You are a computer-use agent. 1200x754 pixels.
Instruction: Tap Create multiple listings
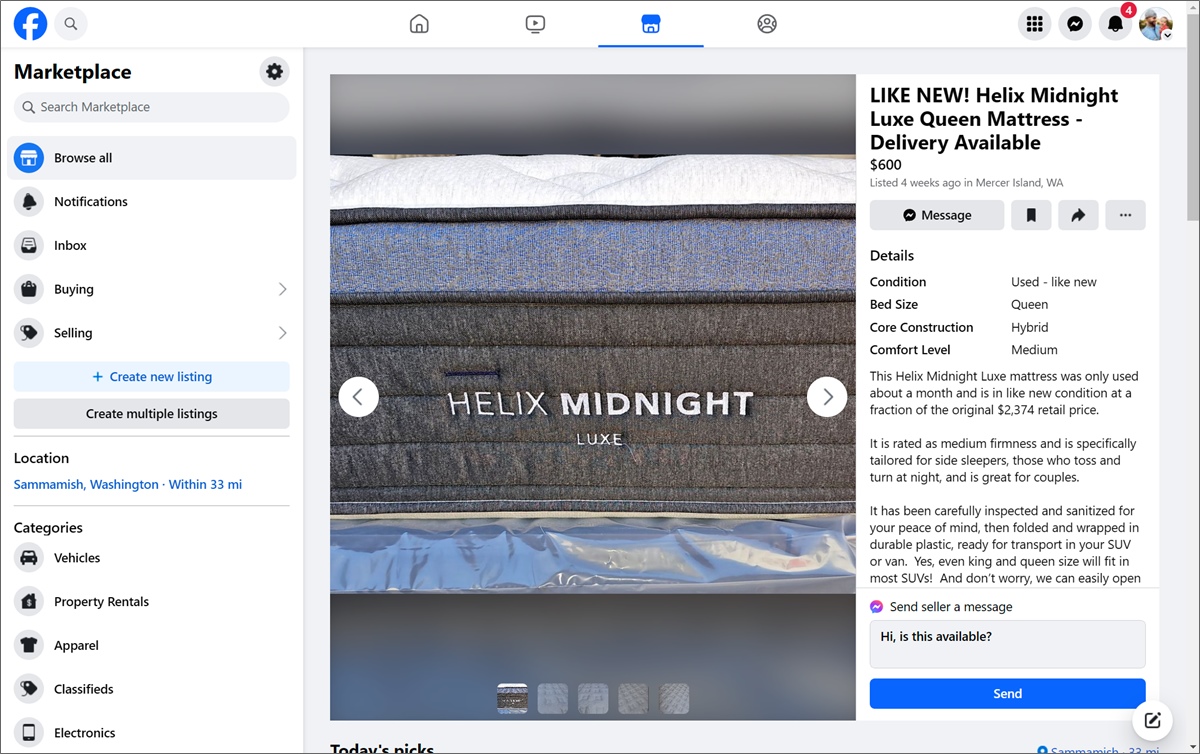152,414
